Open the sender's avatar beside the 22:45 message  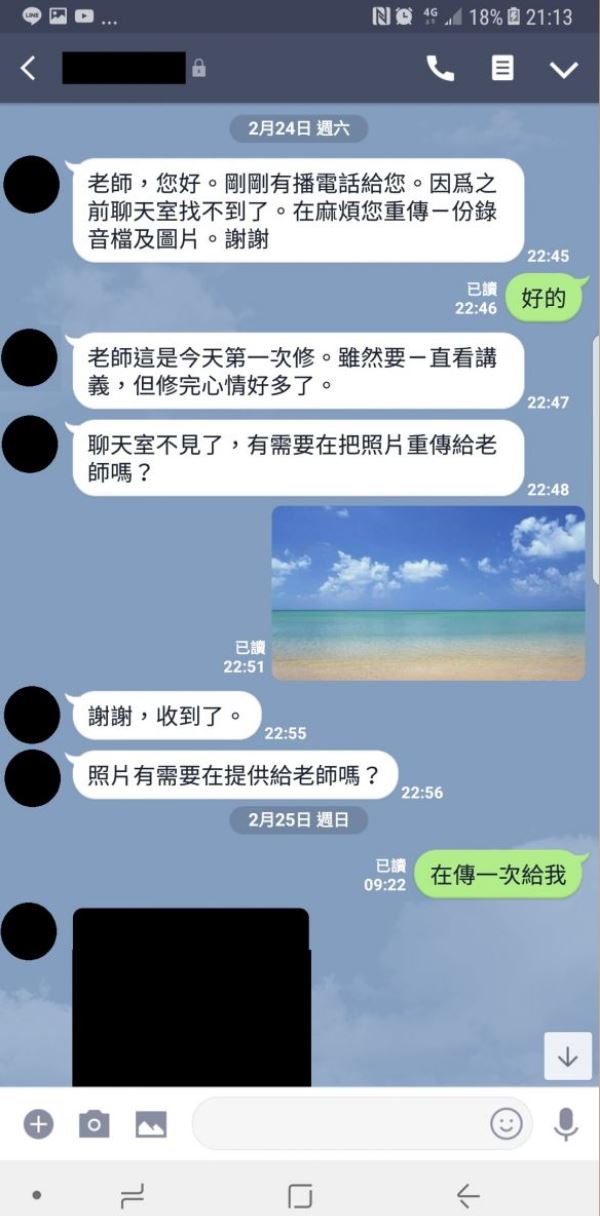click(31, 186)
